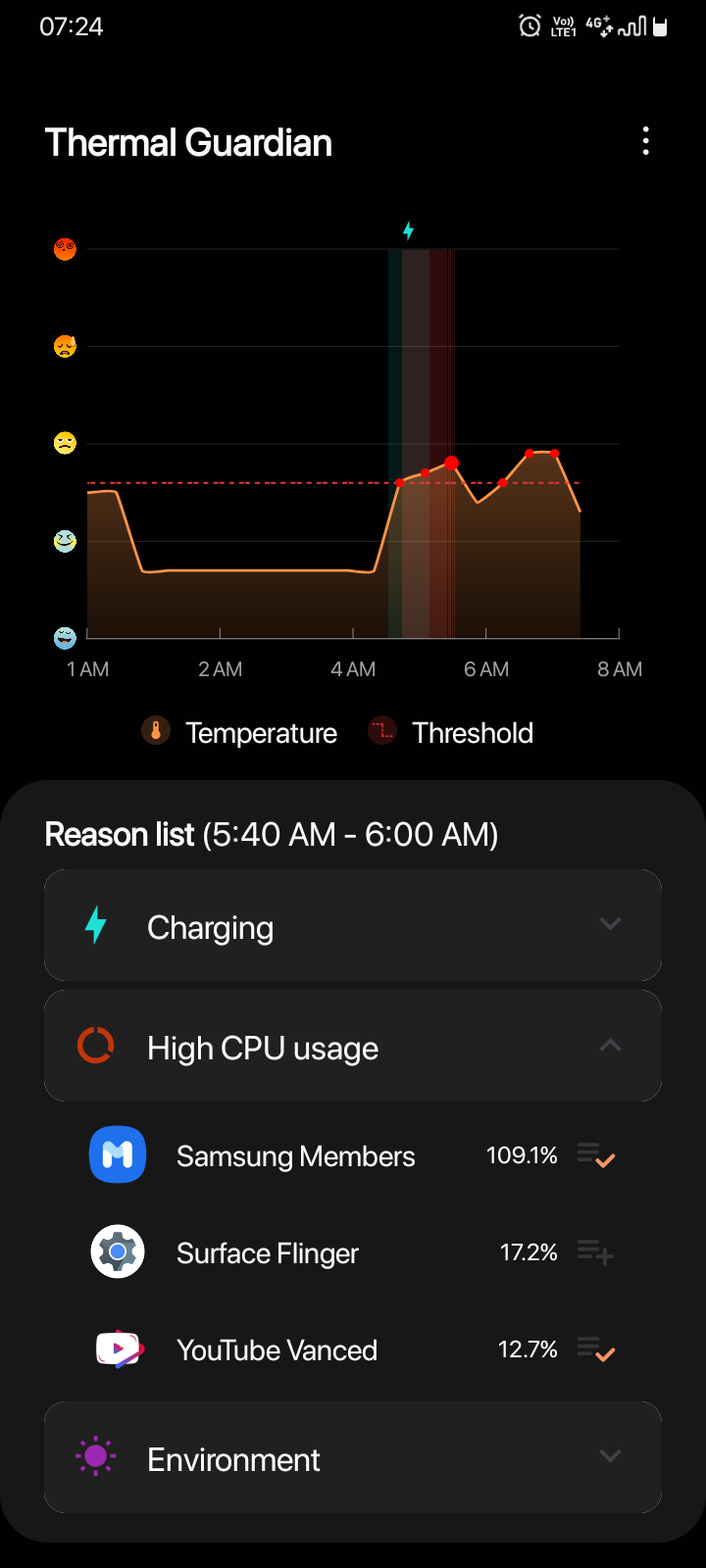Tap the YouTube Vanced app icon

(x=117, y=1348)
